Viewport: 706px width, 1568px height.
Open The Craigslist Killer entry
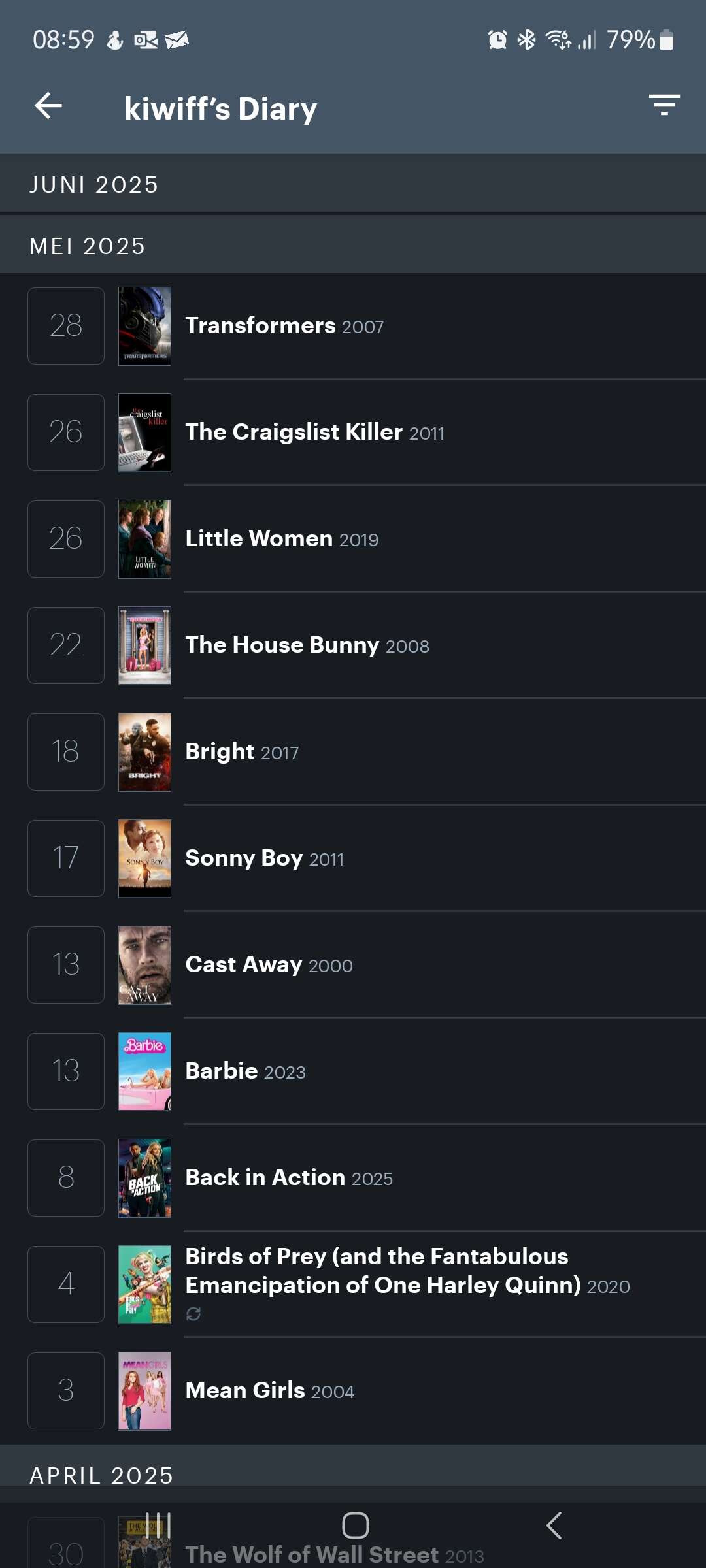coord(353,433)
